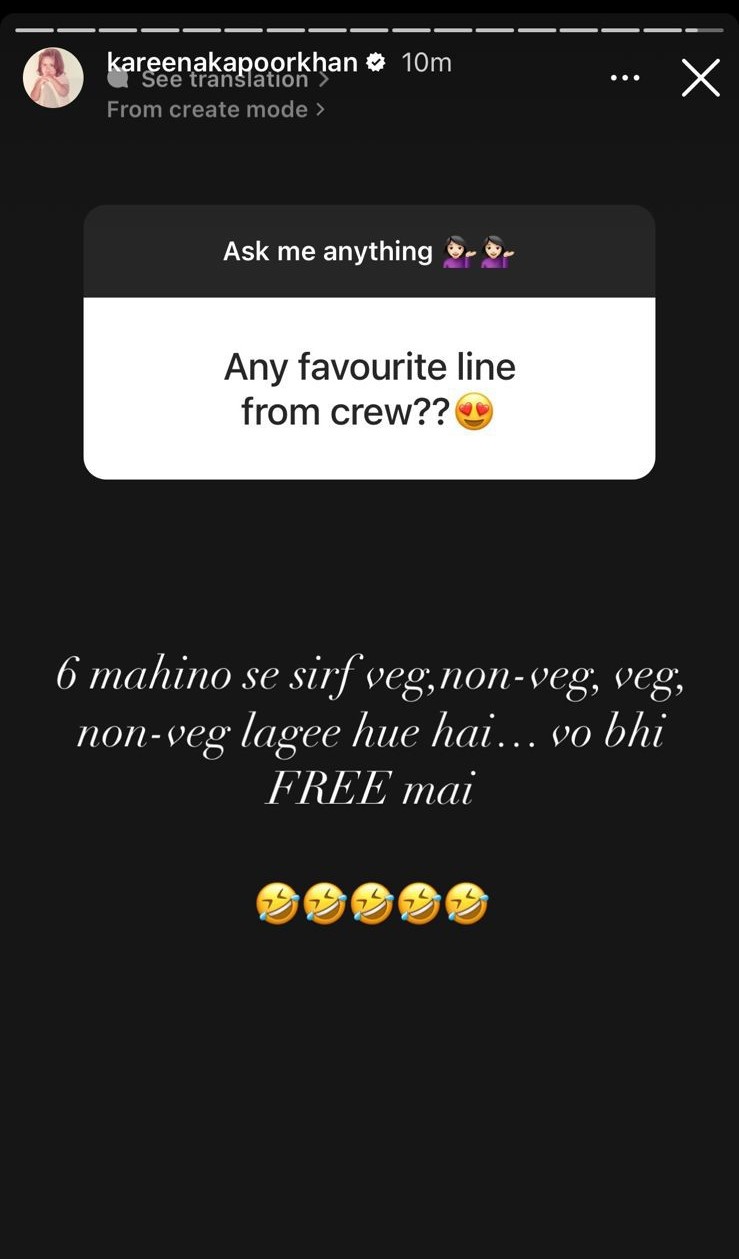Close the story viewer
This screenshot has width=739, height=1259.
[x=700, y=78]
